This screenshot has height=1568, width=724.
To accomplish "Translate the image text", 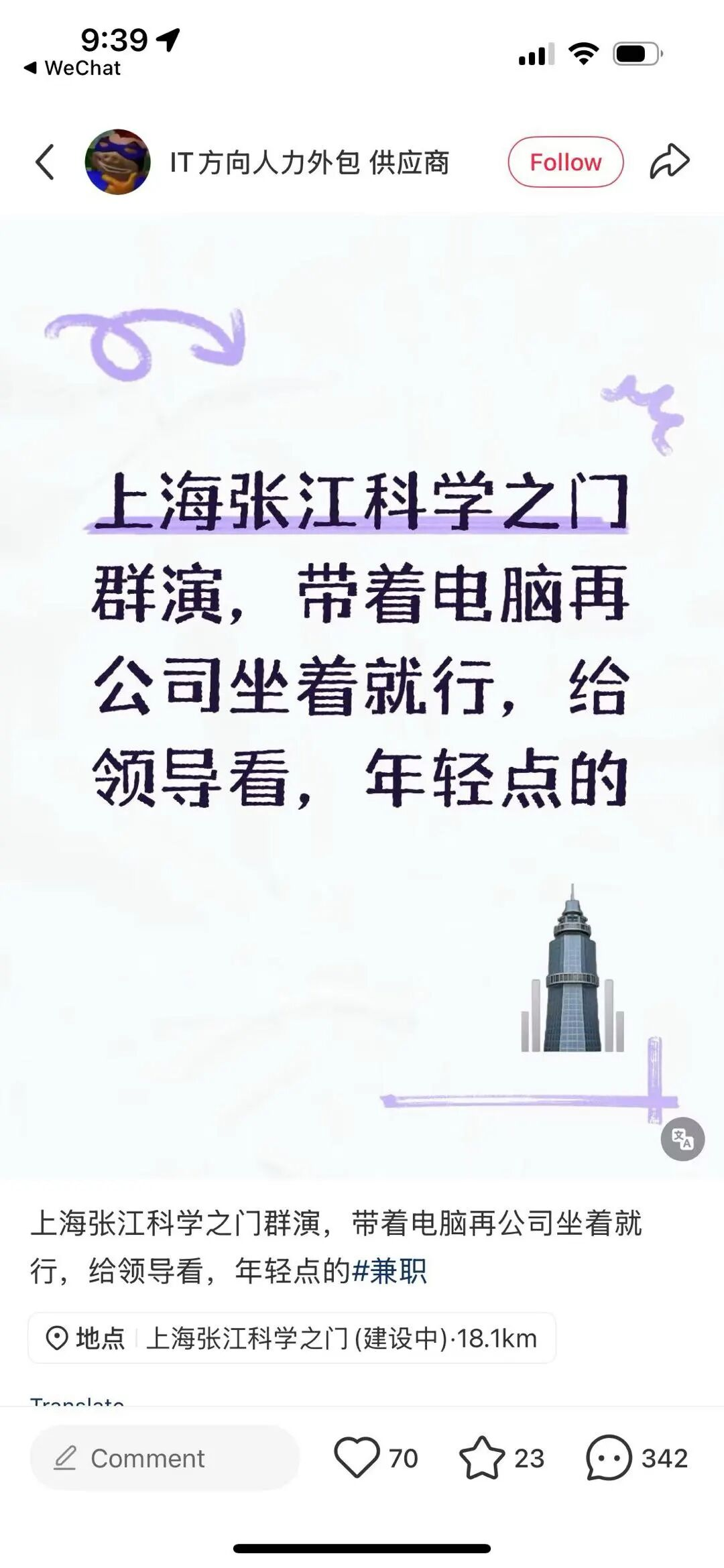I will [682, 1138].
